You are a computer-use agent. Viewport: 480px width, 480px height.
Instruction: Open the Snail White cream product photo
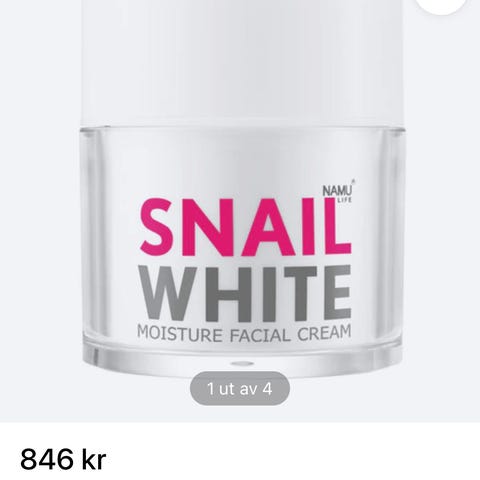point(240,211)
